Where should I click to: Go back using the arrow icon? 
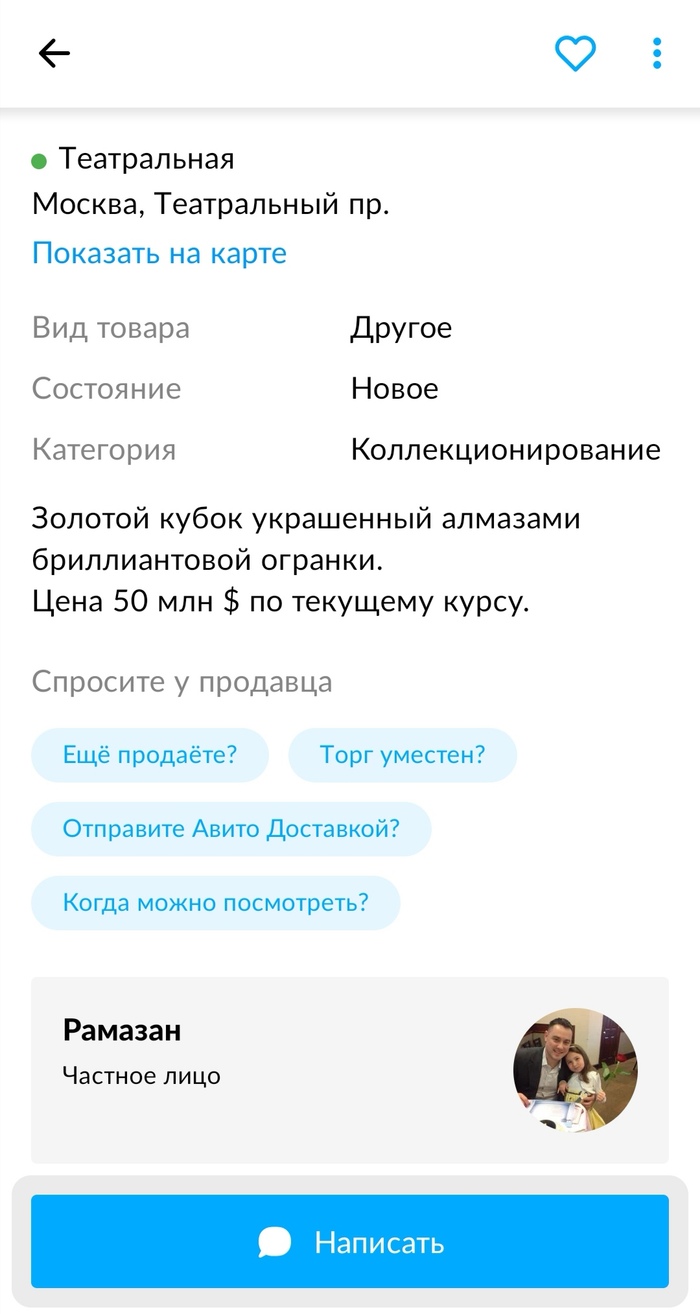[x=54, y=54]
